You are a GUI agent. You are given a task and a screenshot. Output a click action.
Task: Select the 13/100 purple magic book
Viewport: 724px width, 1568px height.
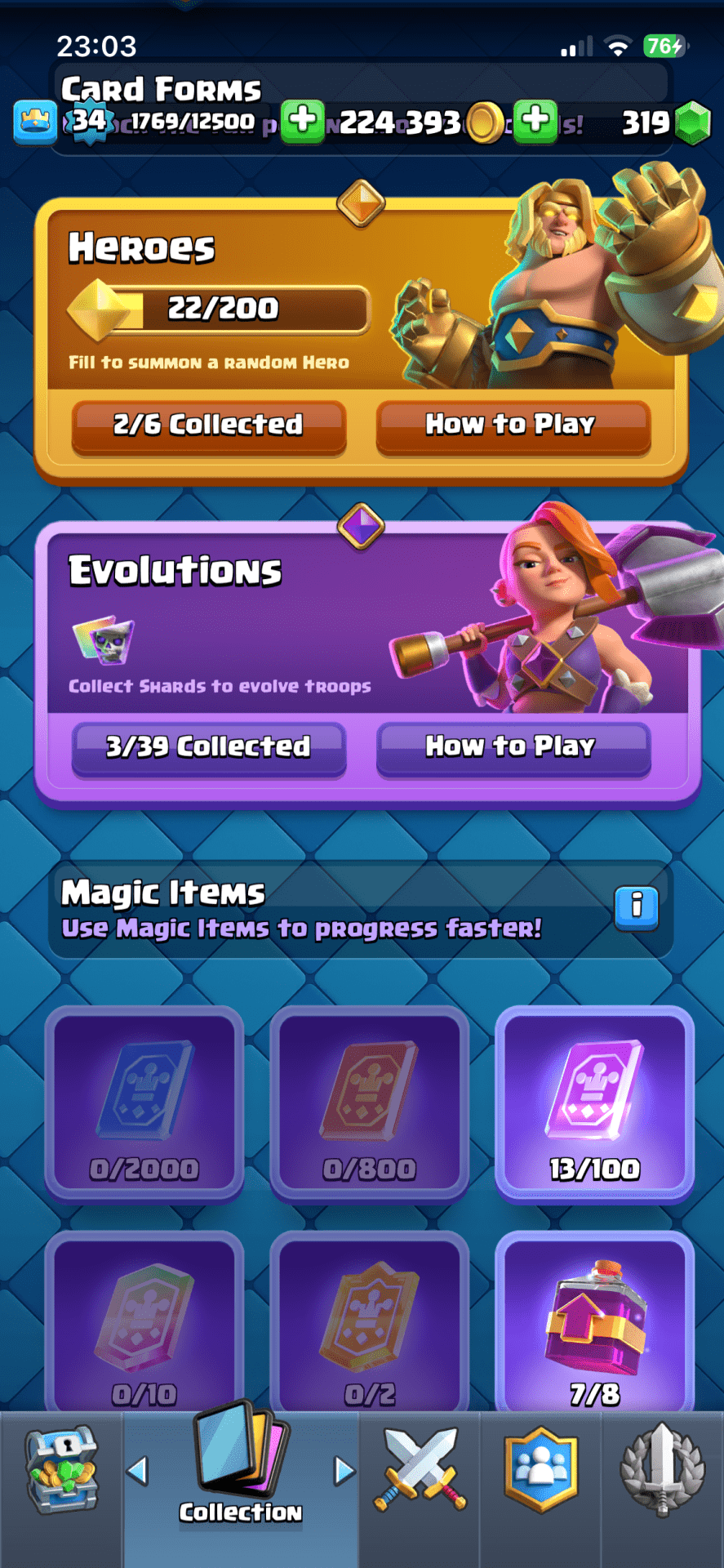pyautogui.click(x=594, y=1102)
